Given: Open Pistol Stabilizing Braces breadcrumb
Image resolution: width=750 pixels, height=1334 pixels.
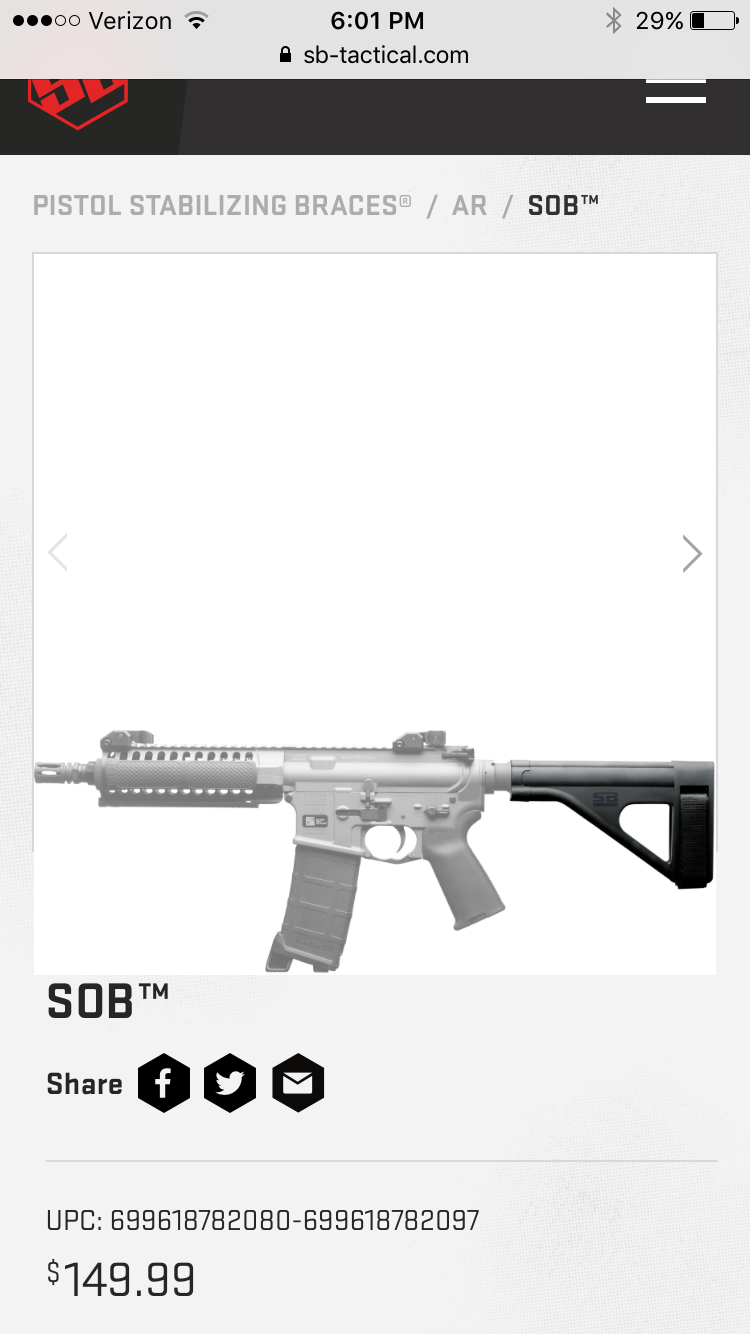Looking at the screenshot, I should pos(222,206).
